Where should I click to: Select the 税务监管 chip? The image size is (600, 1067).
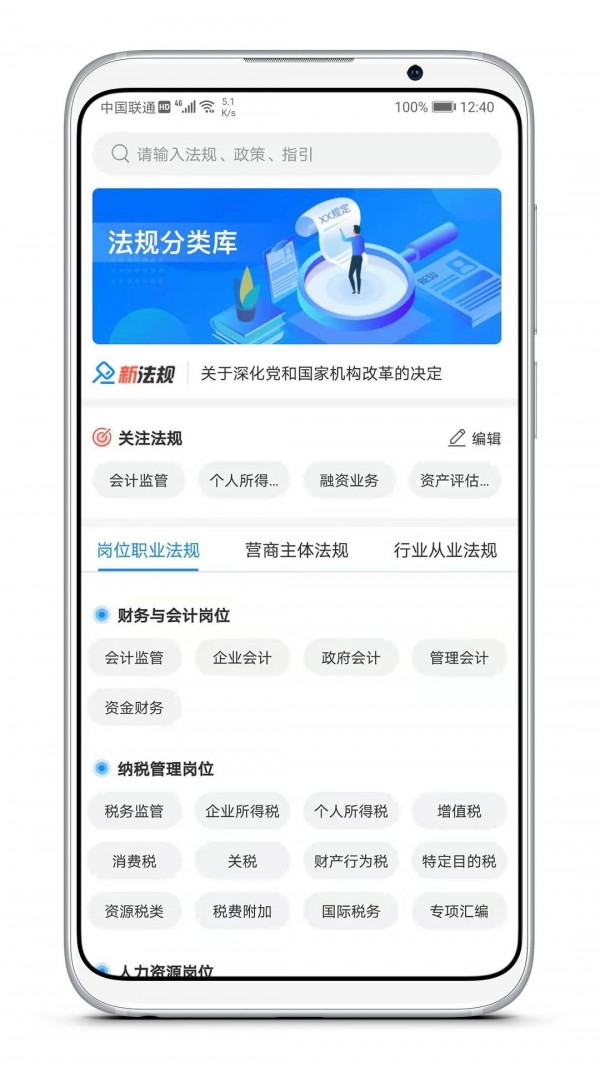pos(134,811)
